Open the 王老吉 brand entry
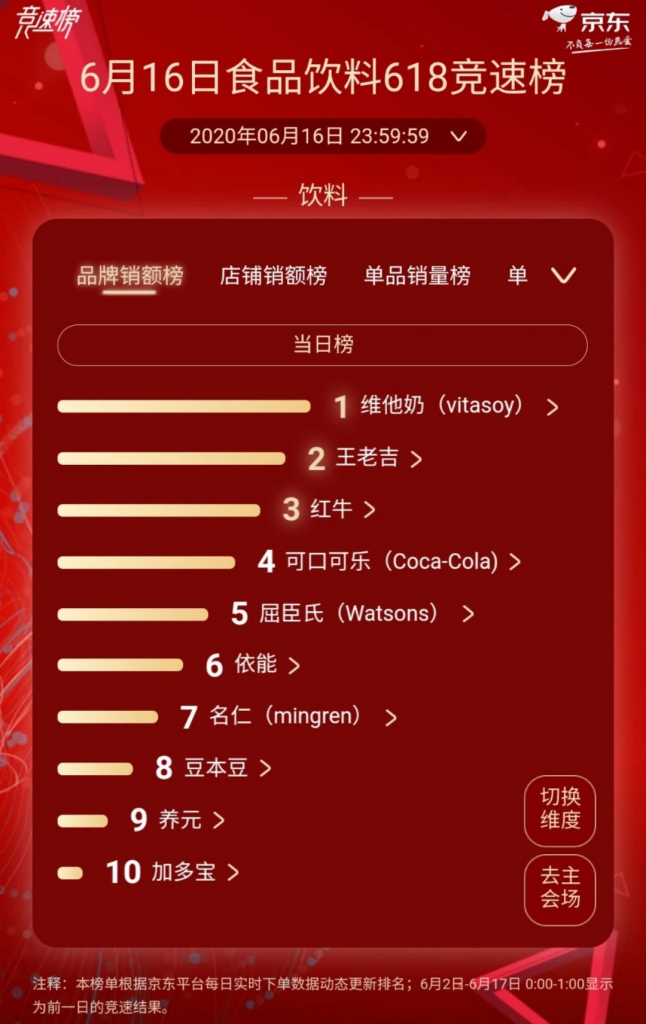The image size is (646, 1024). [368, 458]
